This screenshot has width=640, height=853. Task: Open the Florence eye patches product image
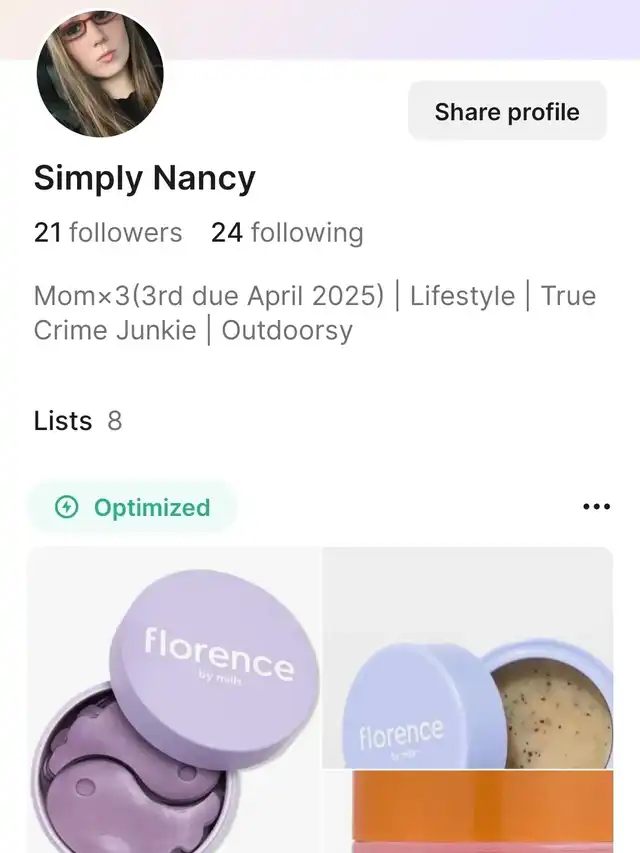174,700
